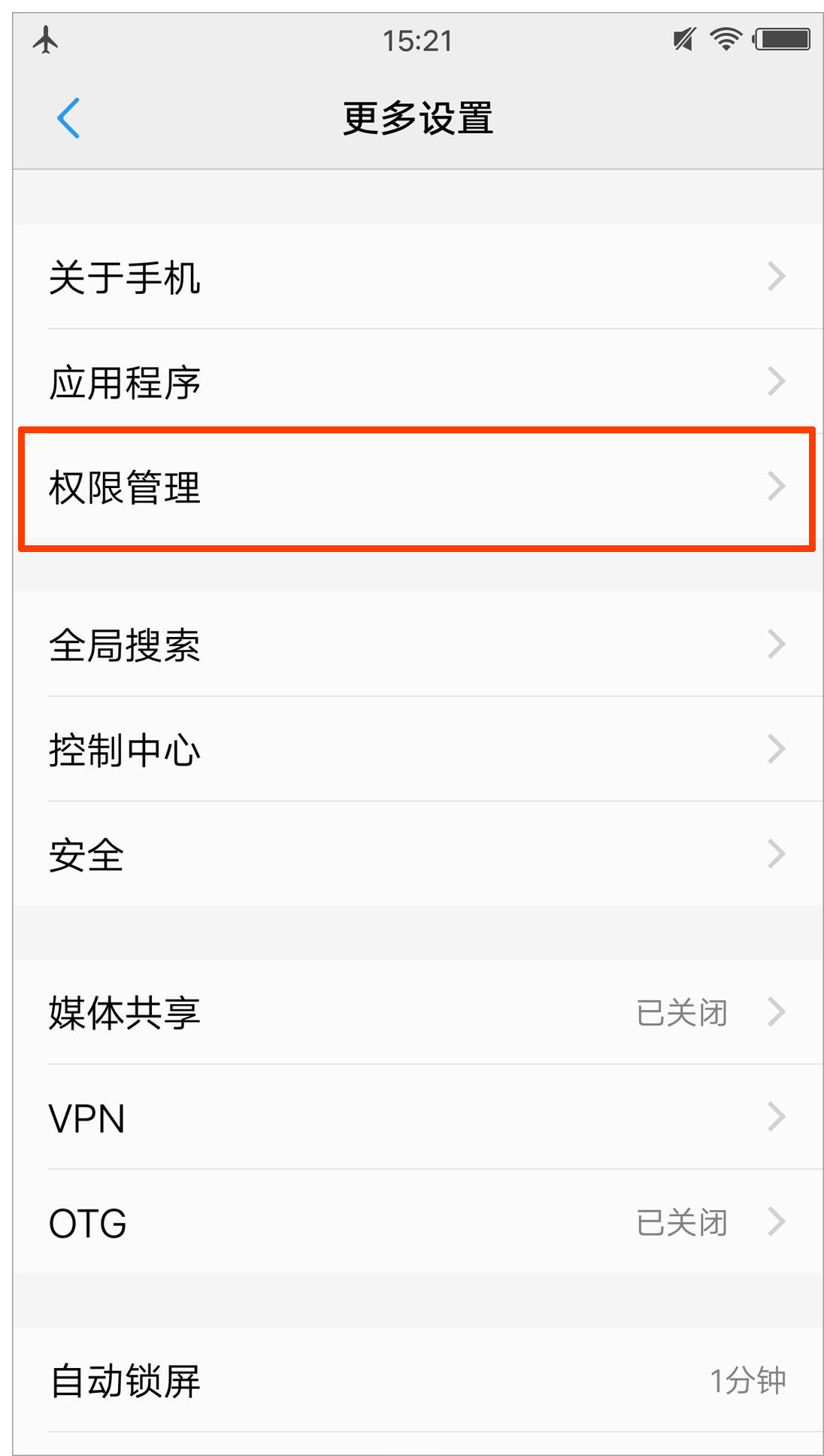Open 权限管理 row

417,487
